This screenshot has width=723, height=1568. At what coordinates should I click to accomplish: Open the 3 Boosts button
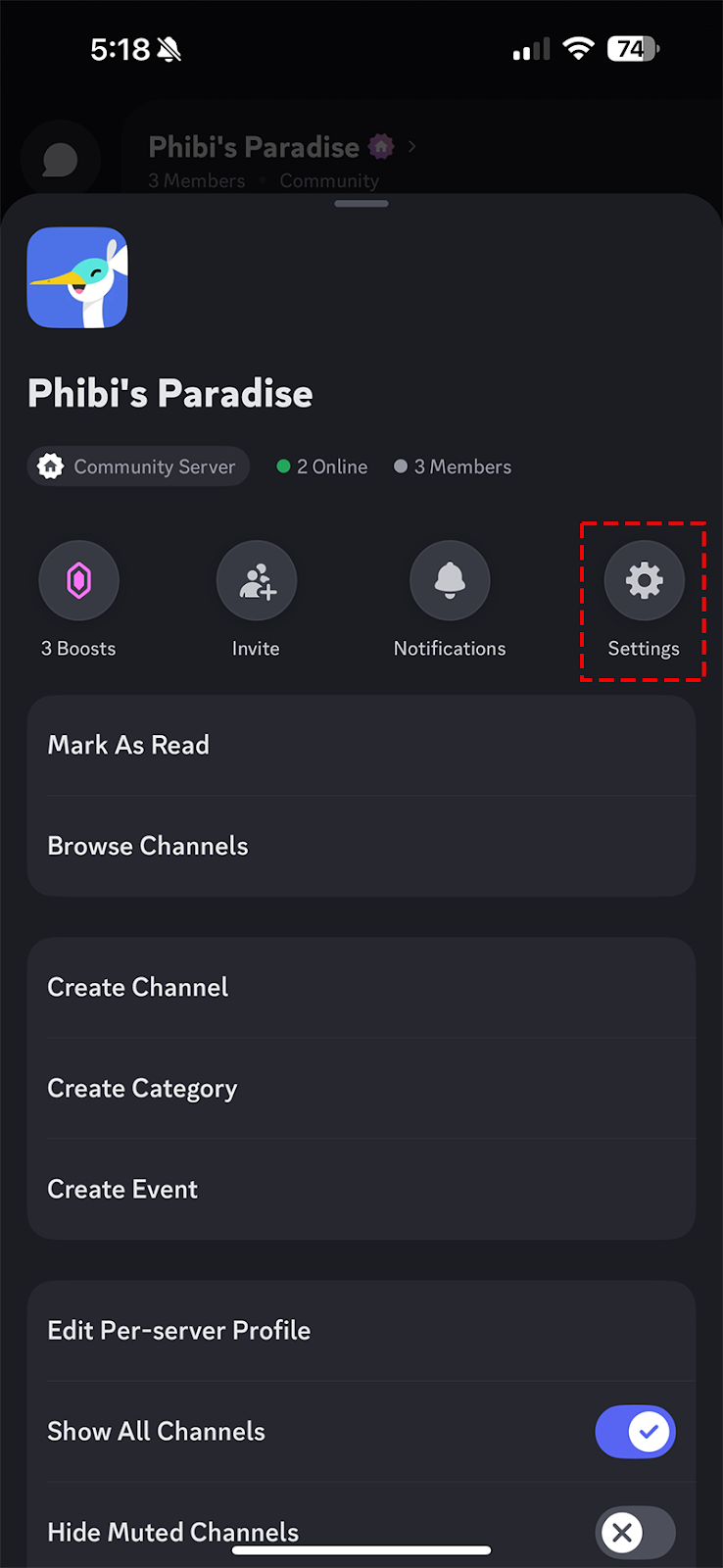coord(78,581)
